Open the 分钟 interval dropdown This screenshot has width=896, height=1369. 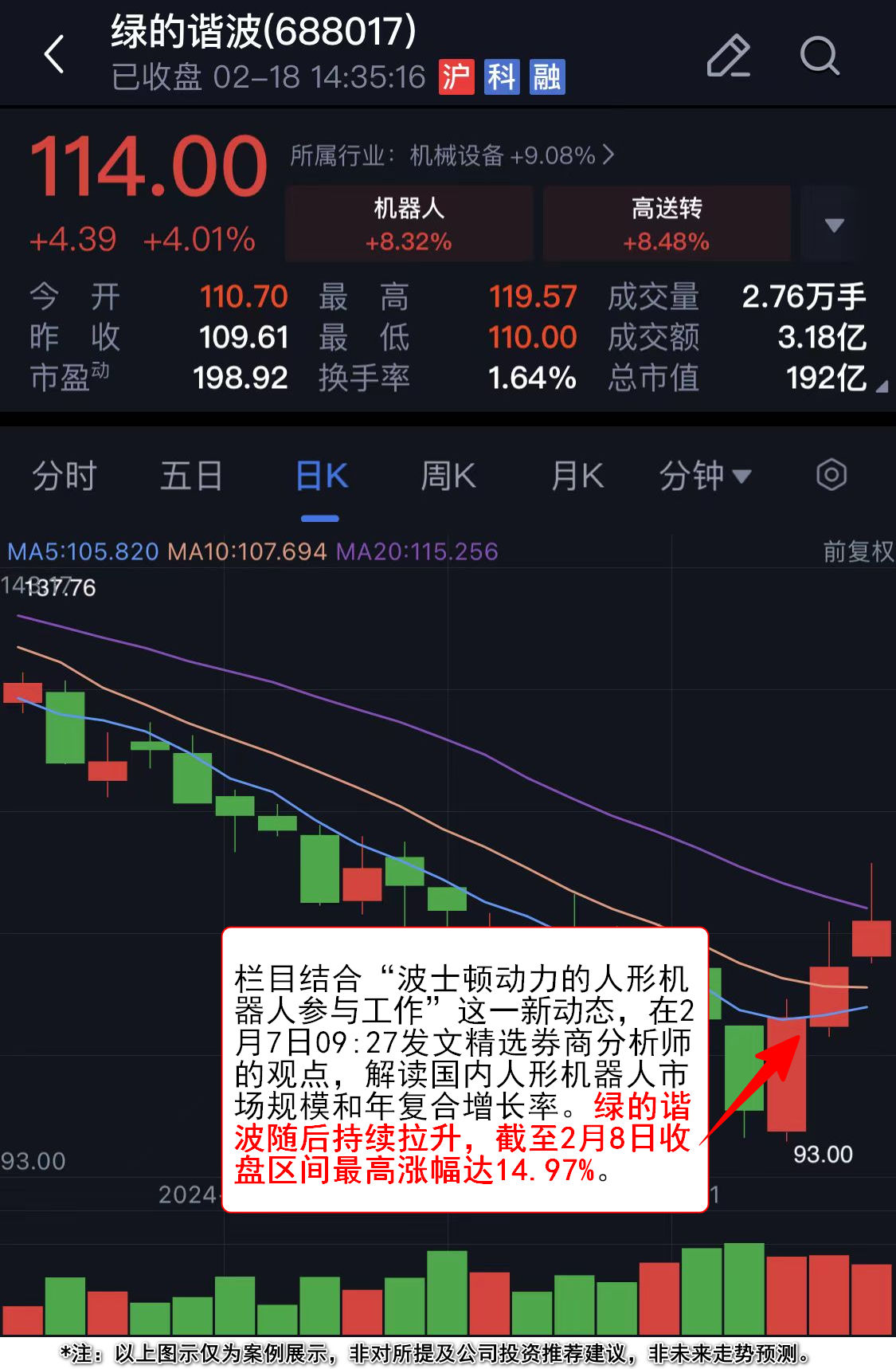click(705, 477)
